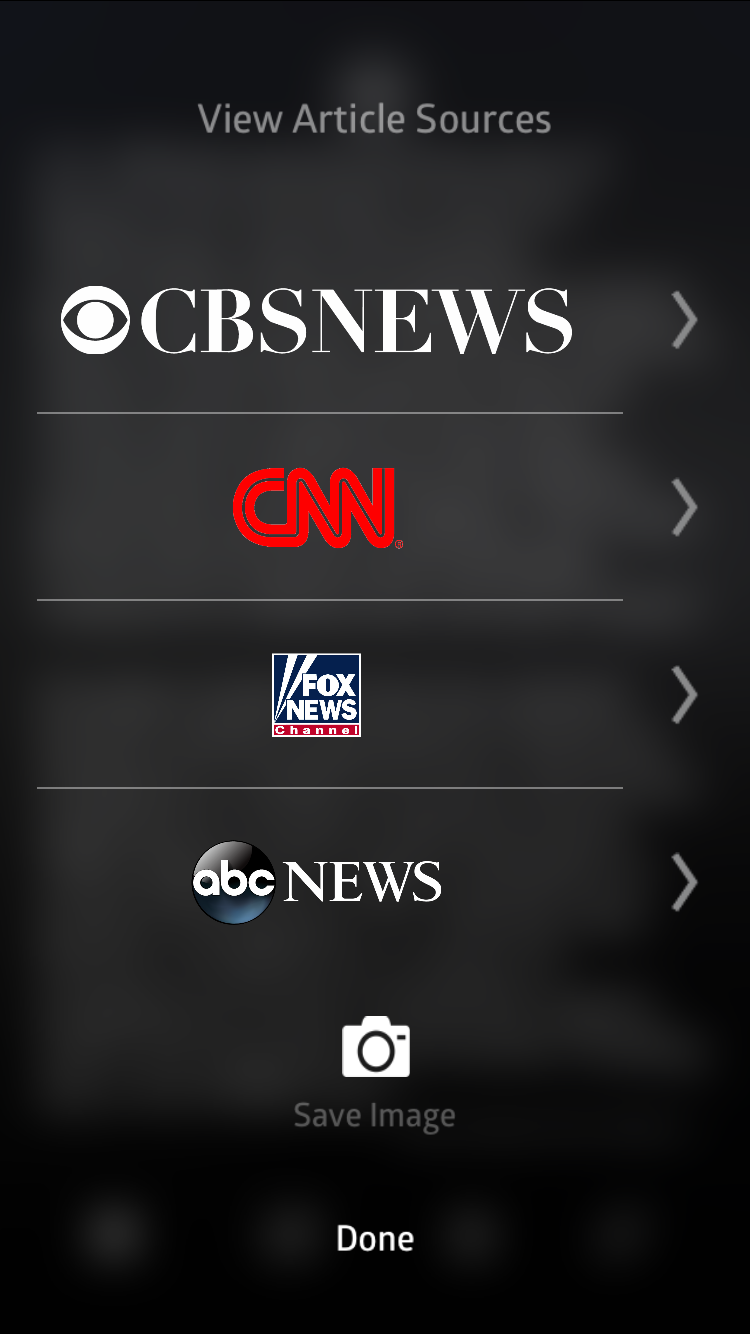This screenshot has height=1334, width=750.
Task: Tap the chevron next to Fox News
Action: pos(685,695)
